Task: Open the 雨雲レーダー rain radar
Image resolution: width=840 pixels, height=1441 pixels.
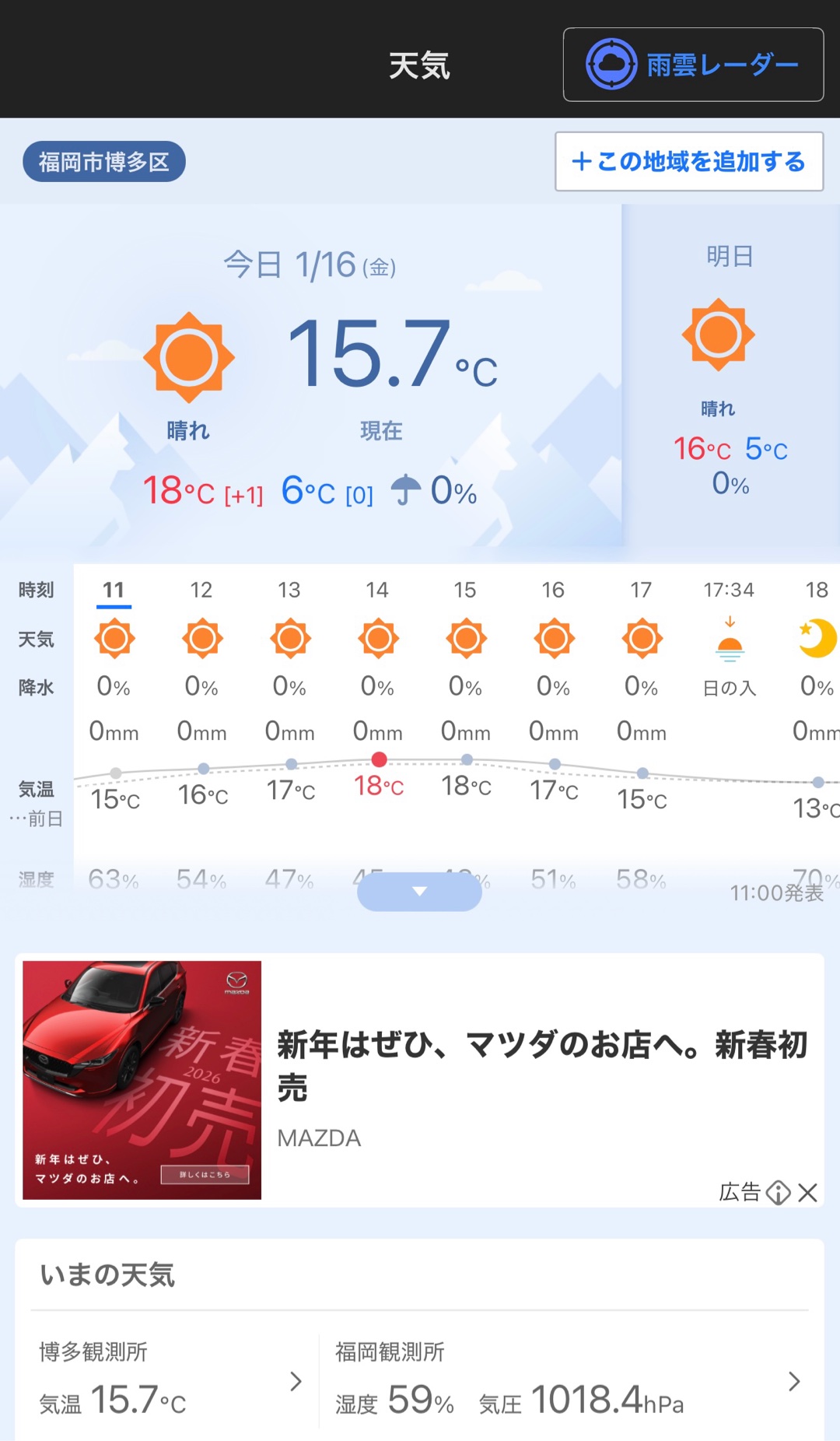Action: pyautogui.click(x=692, y=65)
